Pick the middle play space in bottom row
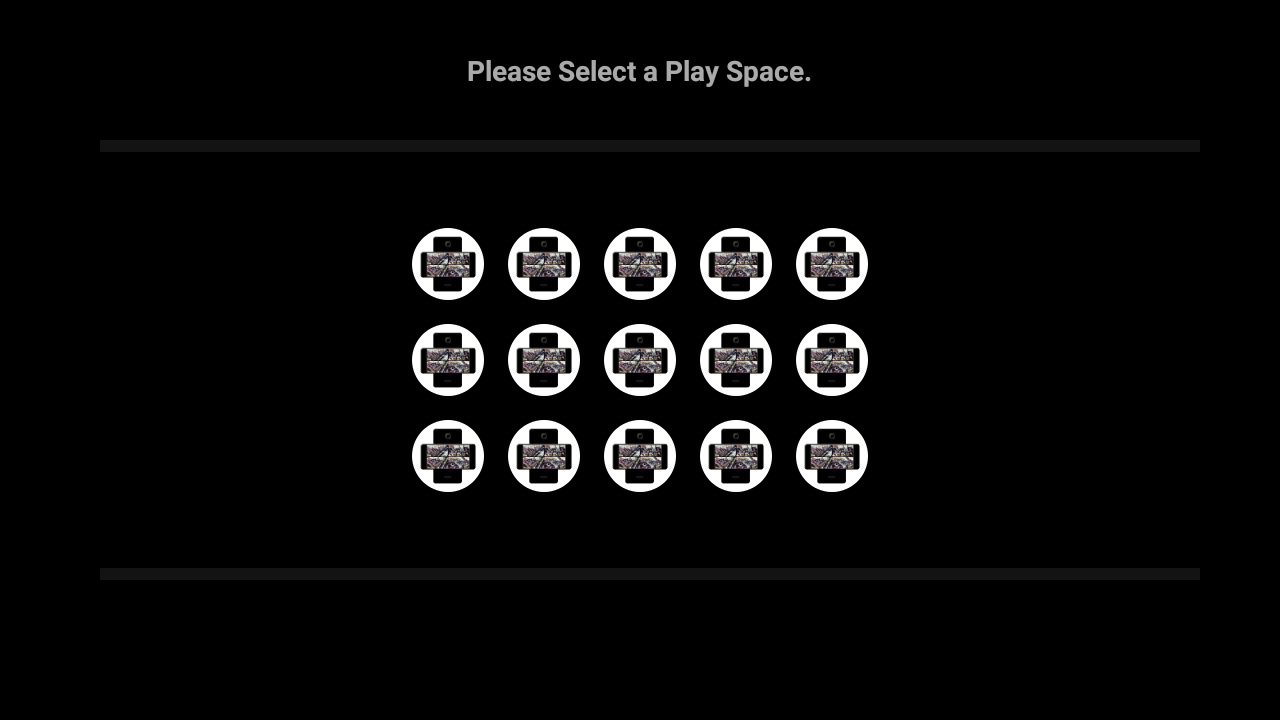Viewport: 1280px width, 720px height. tap(640, 456)
